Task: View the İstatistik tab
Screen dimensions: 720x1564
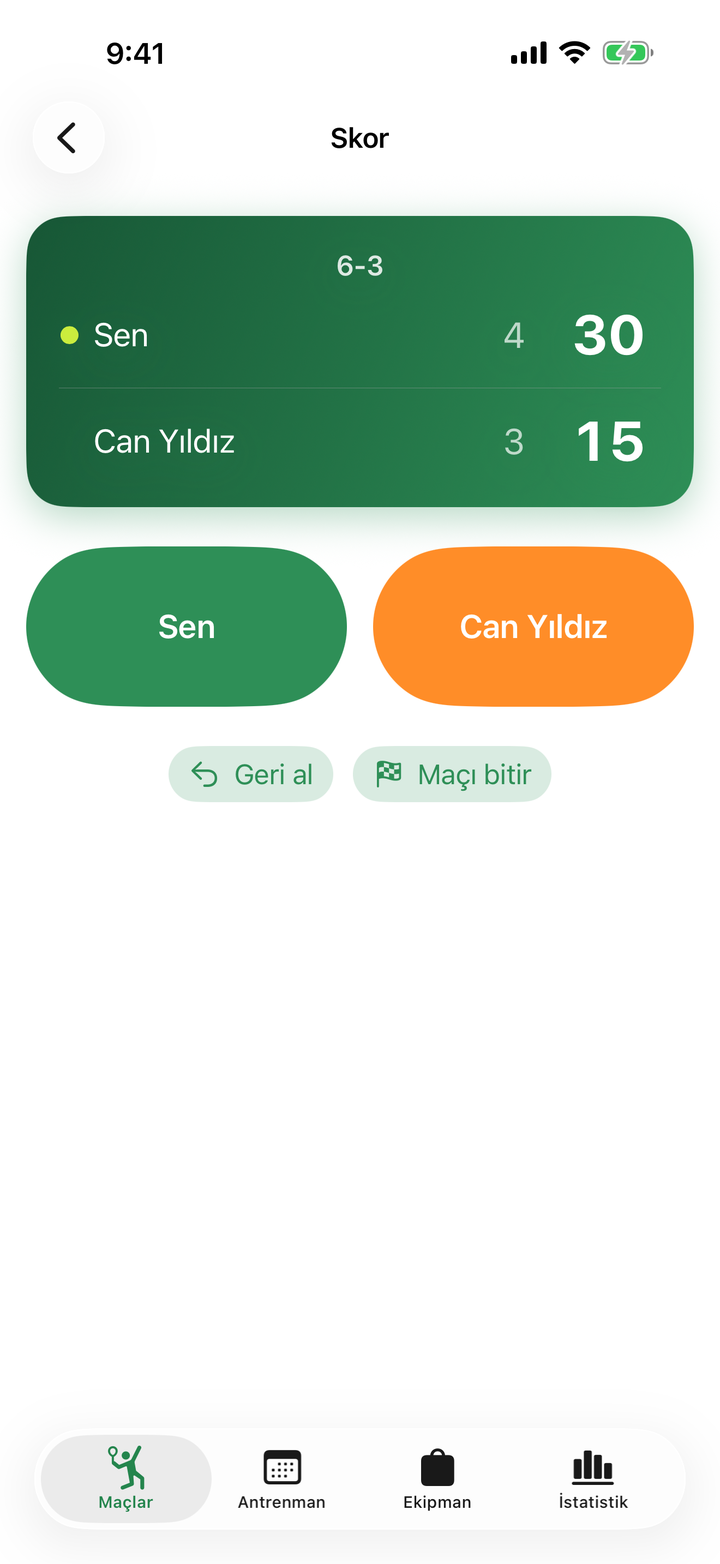Action: pyautogui.click(x=593, y=1479)
